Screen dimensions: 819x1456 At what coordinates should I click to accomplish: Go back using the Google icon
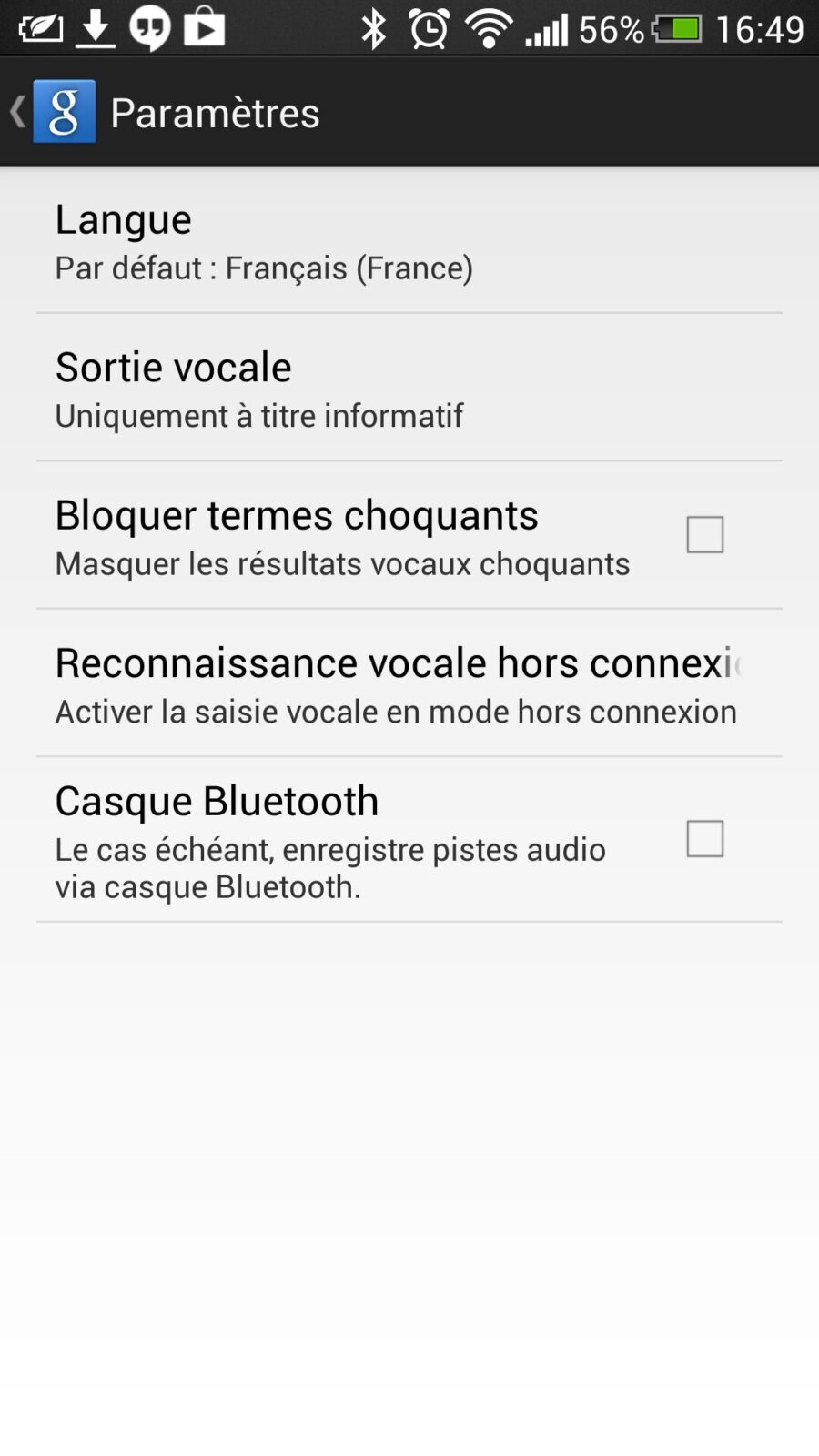[x=62, y=112]
